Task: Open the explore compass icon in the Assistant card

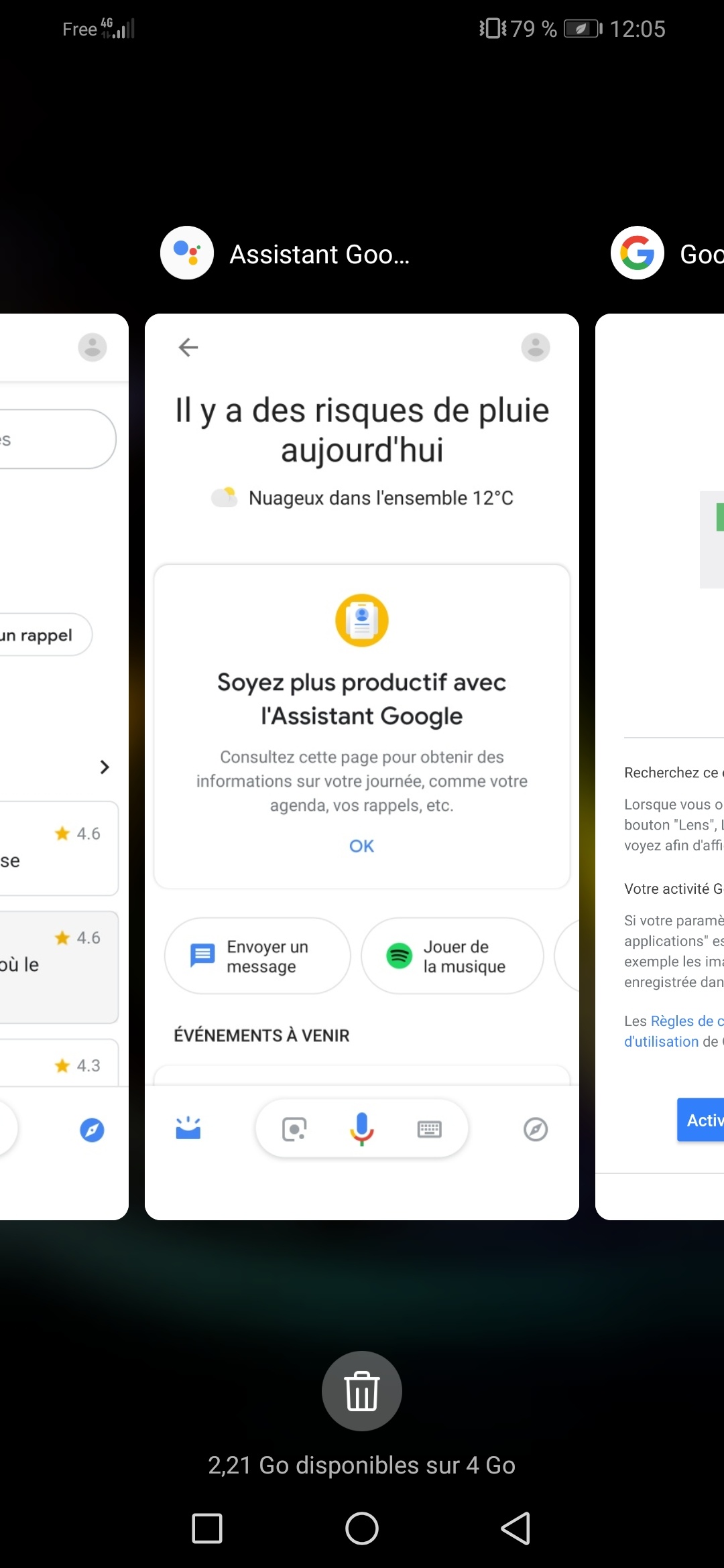Action: (x=536, y=1129)
